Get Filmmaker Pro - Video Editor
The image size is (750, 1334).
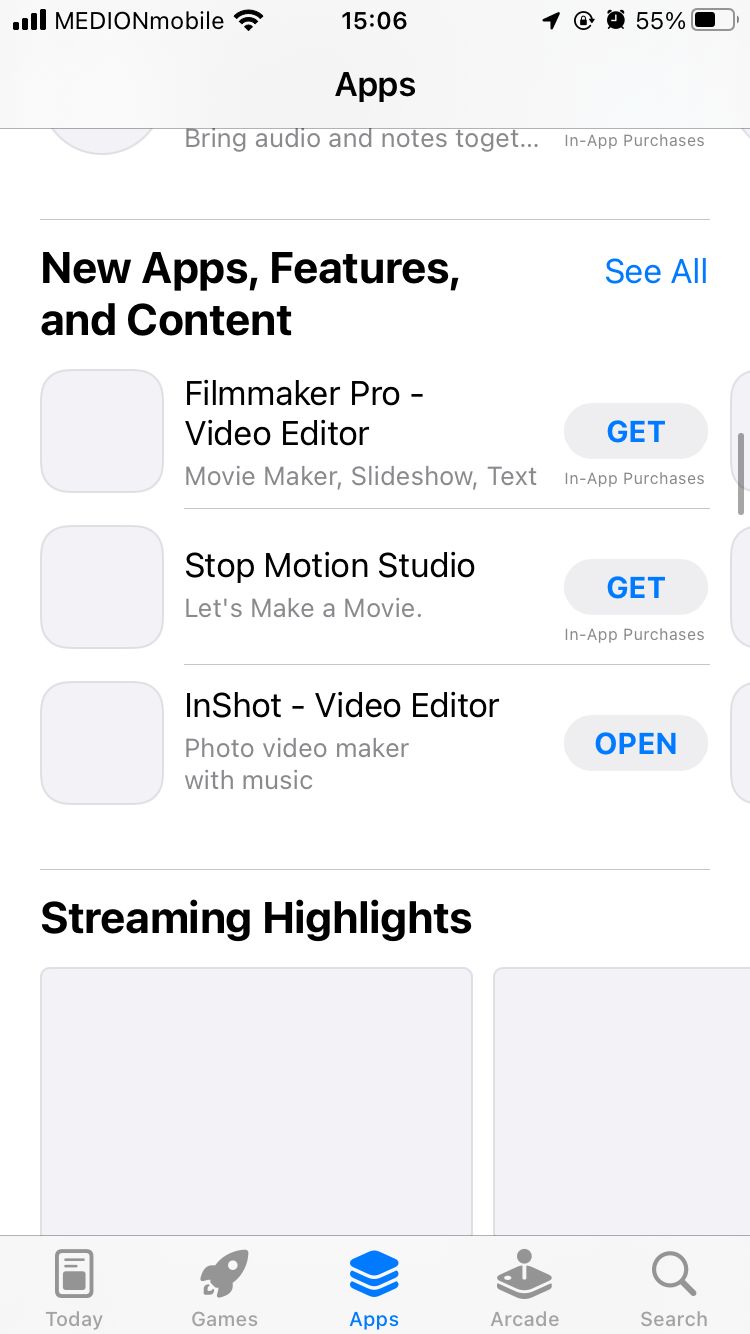[635, 432]
